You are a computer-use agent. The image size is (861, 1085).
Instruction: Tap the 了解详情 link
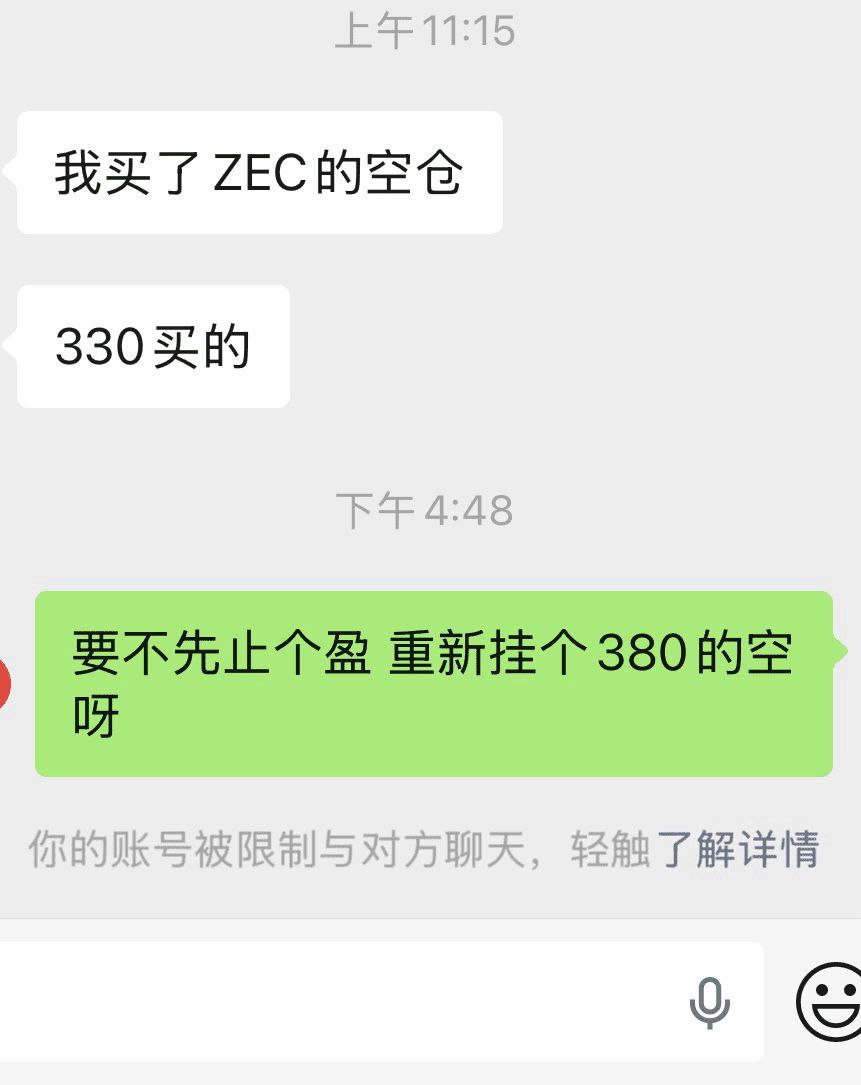coord(738,850)
